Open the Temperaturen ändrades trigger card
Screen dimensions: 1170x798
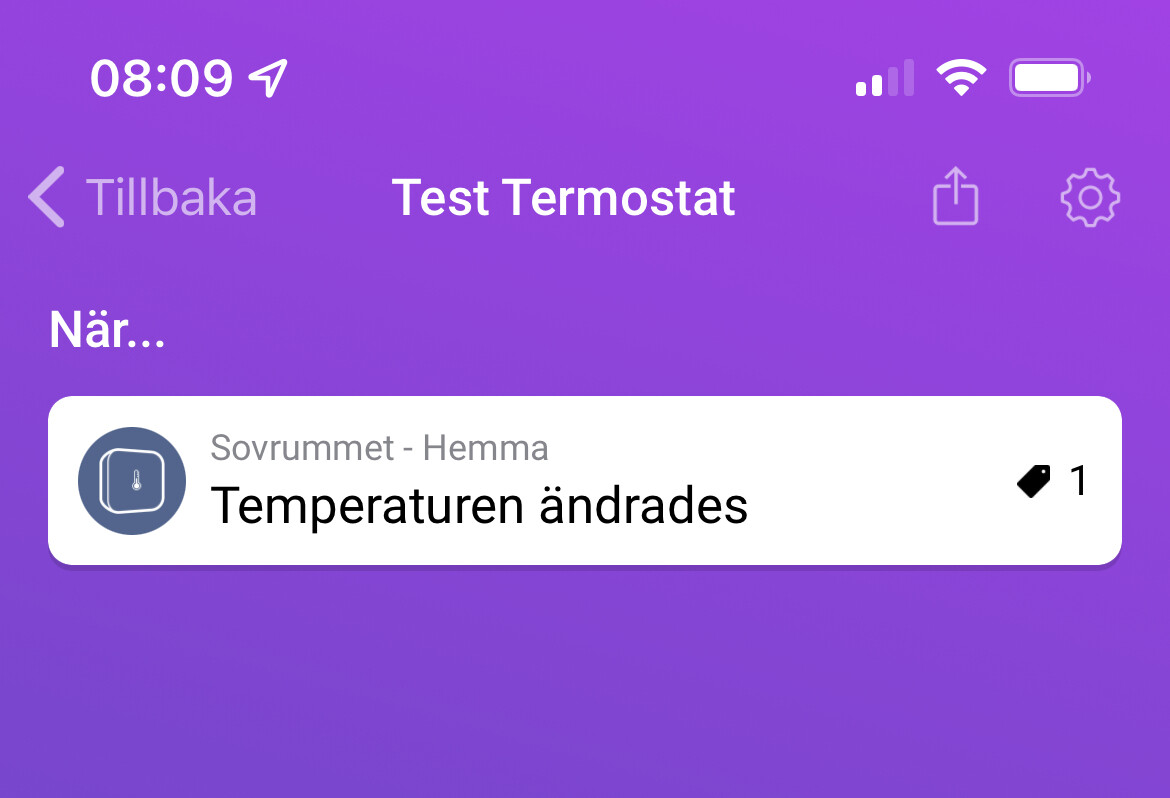click(584, 481)
